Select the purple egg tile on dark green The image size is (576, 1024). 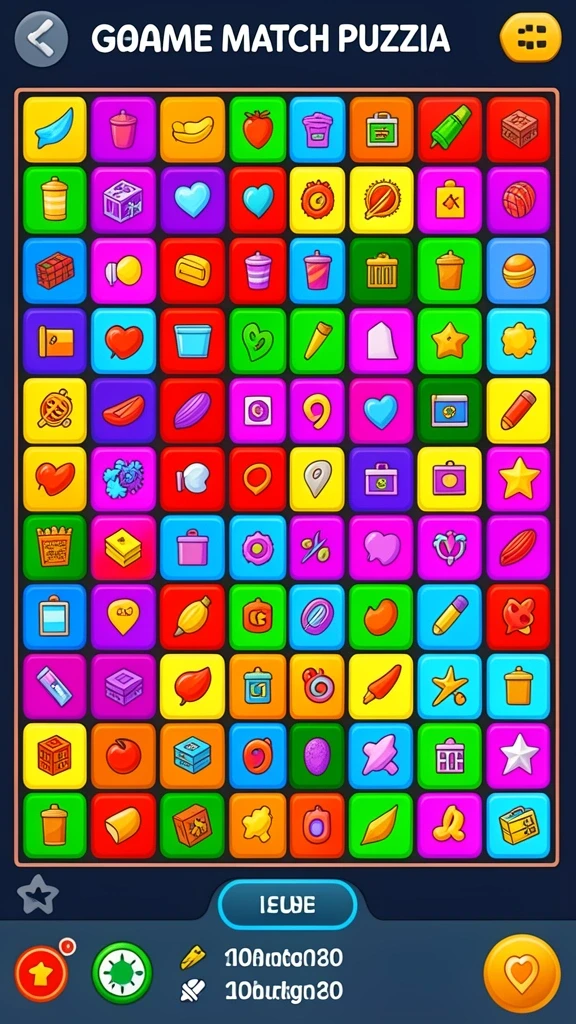tap(317, 756)
